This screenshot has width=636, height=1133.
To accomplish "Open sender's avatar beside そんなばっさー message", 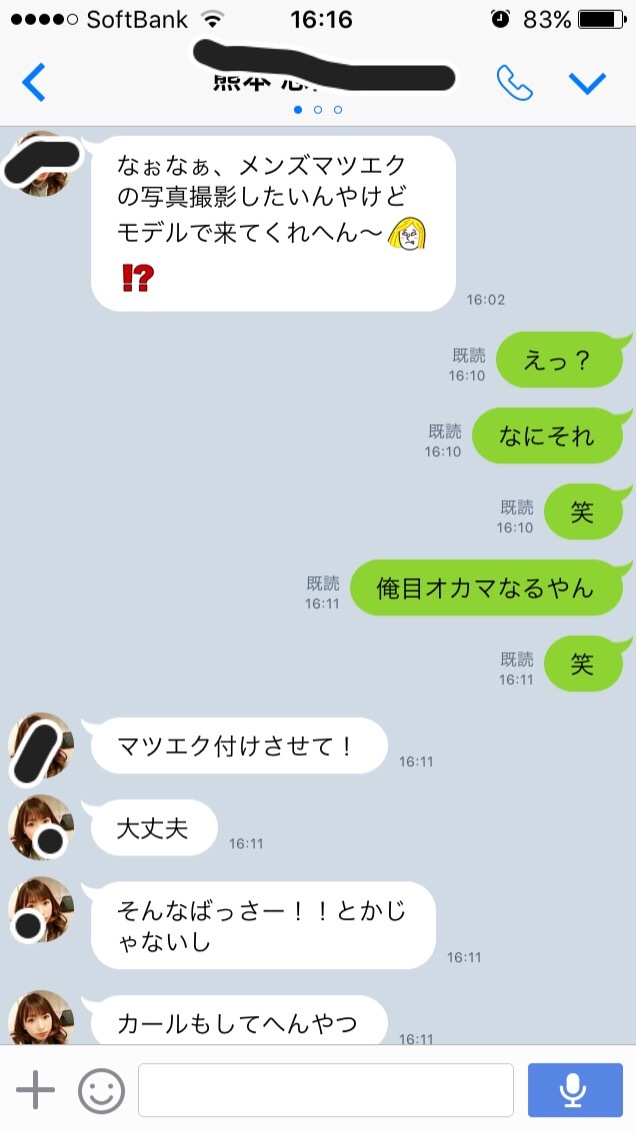I will (41, 910).
